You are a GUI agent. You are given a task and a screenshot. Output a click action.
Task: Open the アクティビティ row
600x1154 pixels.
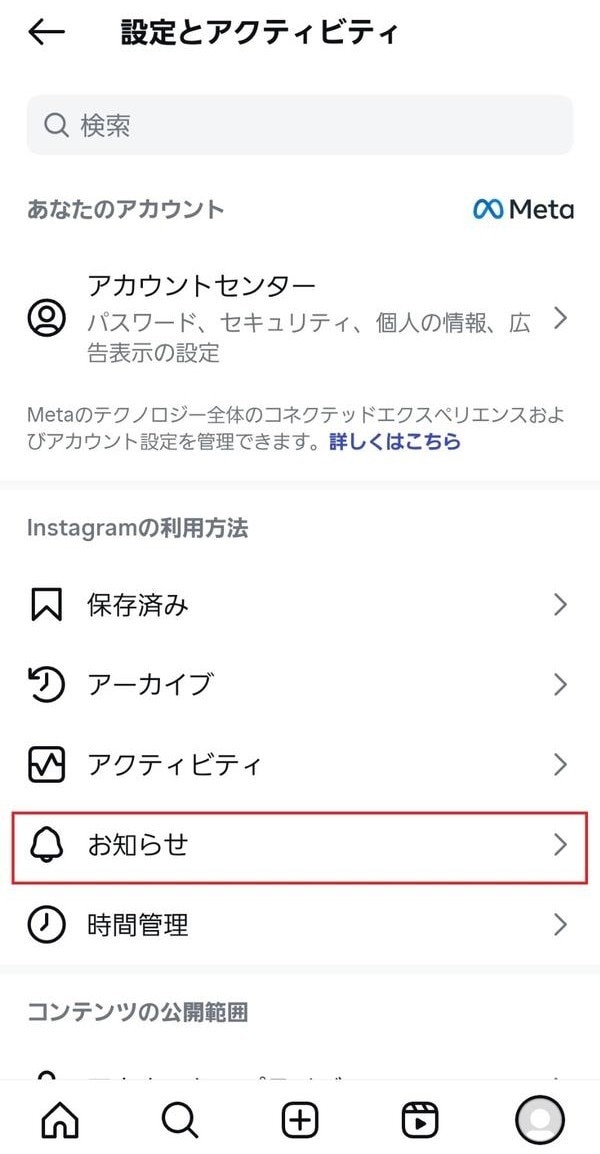pos(300,765)
